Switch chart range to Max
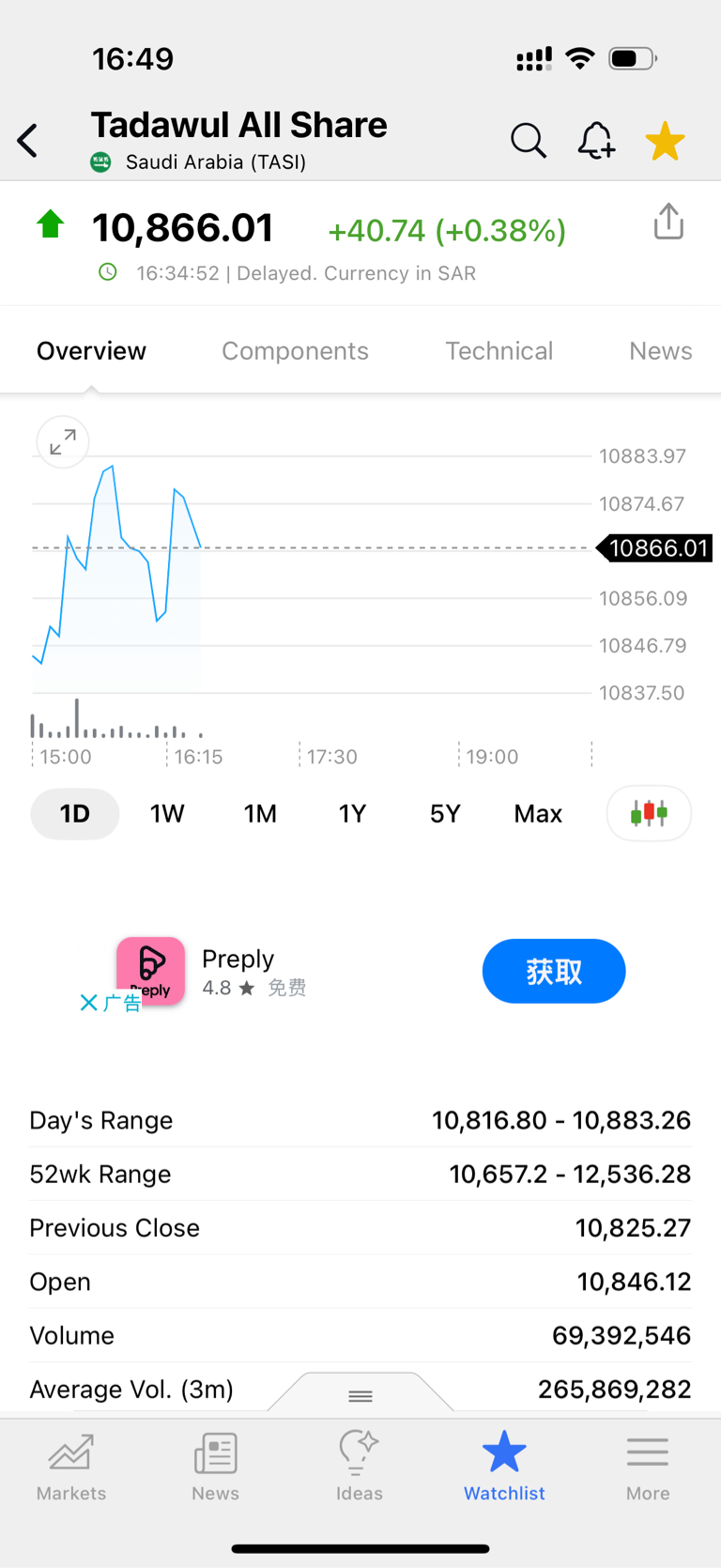 (537, 813)
